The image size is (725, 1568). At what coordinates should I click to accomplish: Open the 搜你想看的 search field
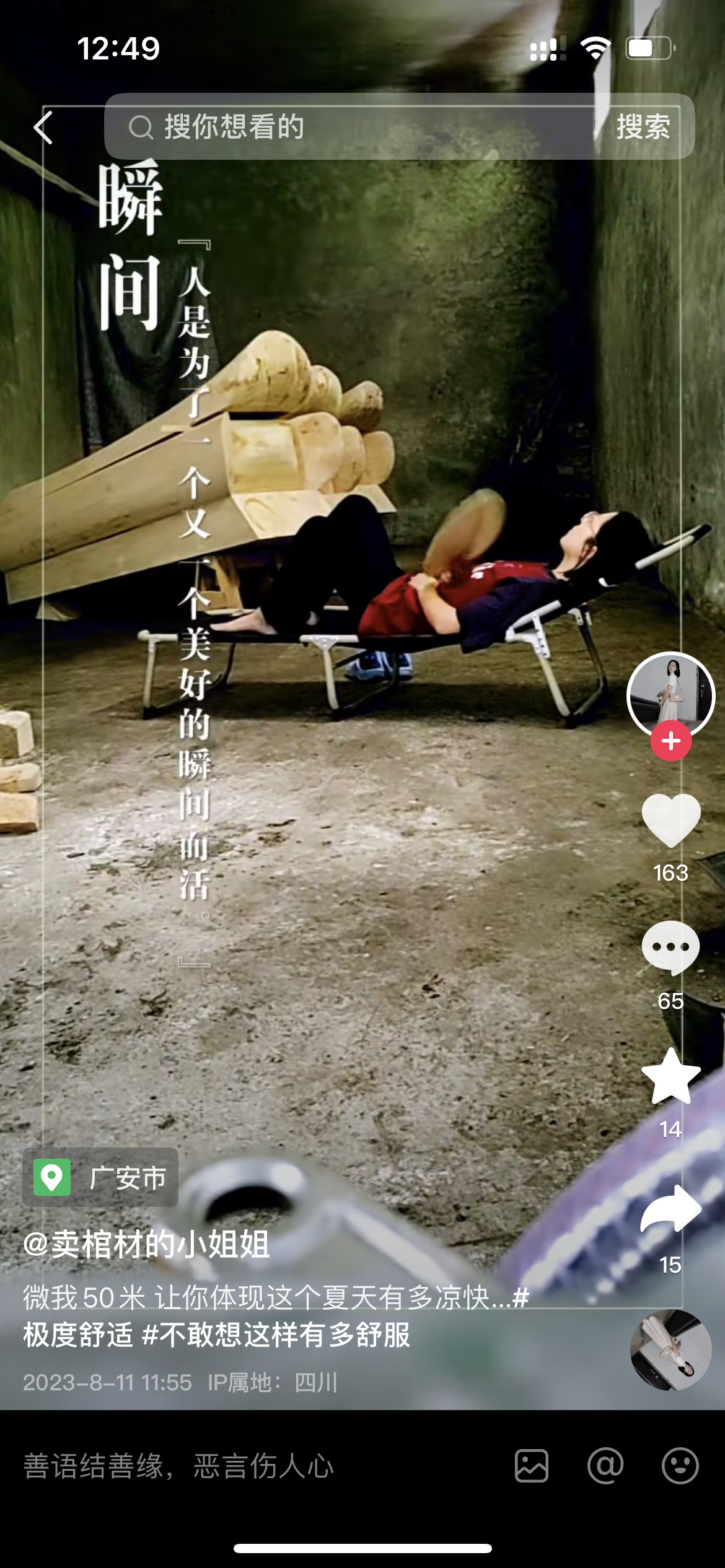347,127
